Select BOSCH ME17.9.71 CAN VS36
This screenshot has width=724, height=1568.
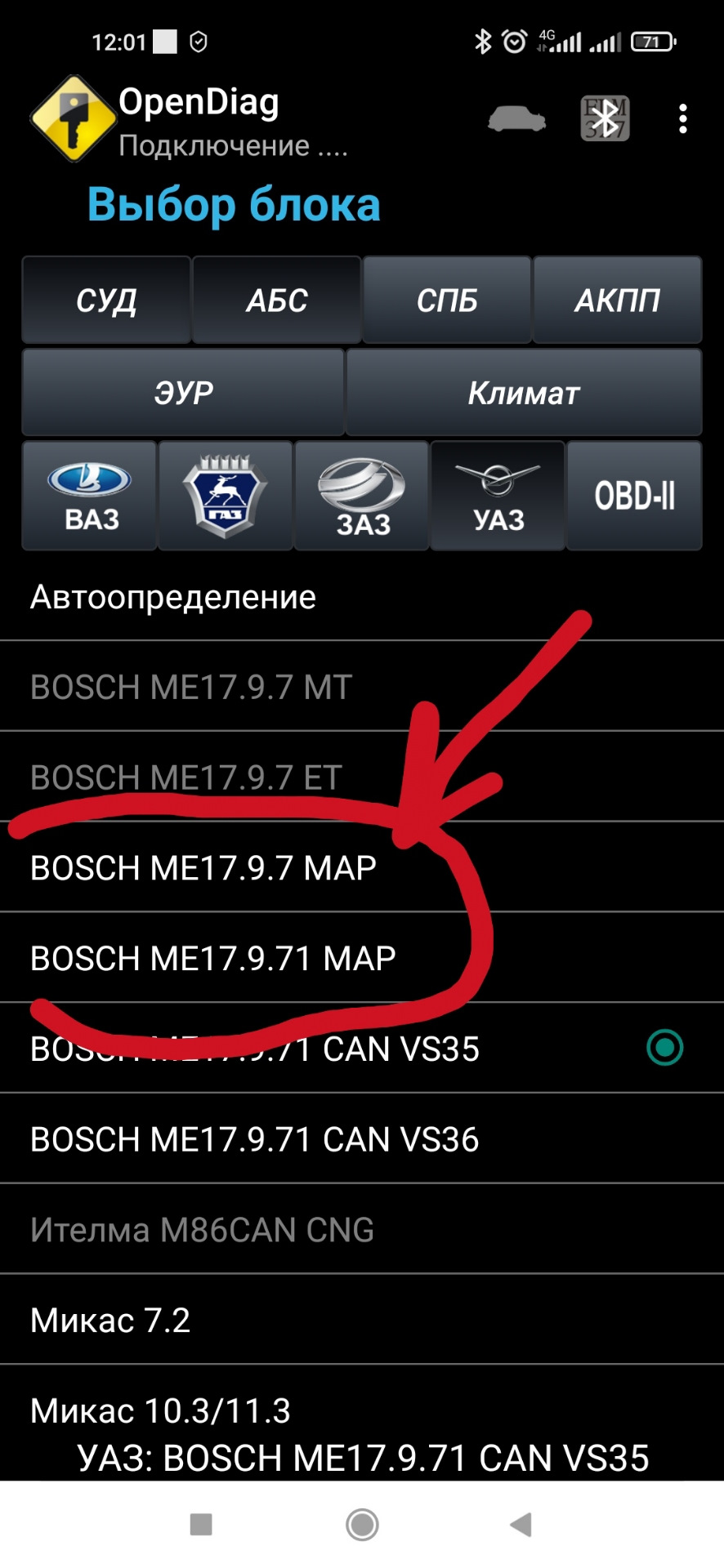pos(361,1138)
